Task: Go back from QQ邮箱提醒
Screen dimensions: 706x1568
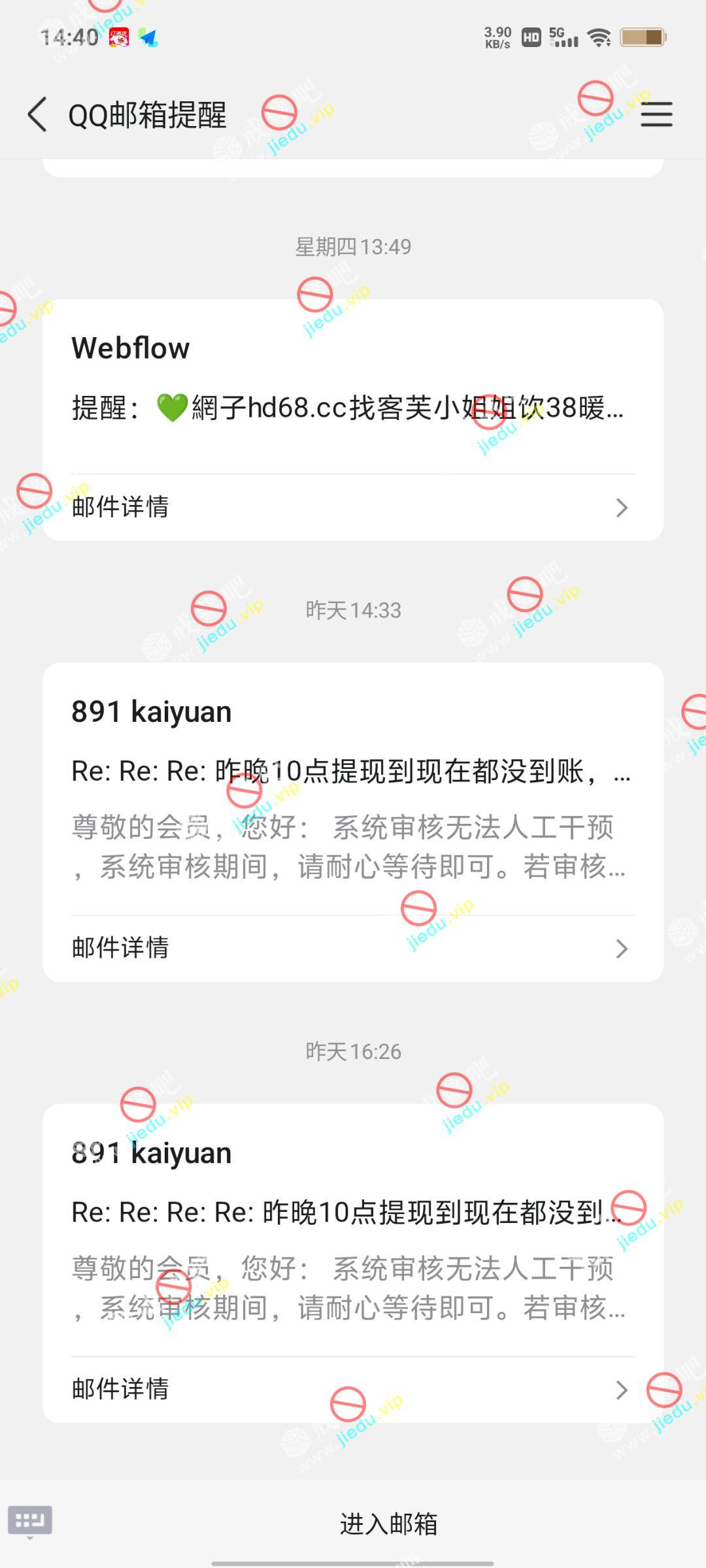Action: [x=38, y=114]
